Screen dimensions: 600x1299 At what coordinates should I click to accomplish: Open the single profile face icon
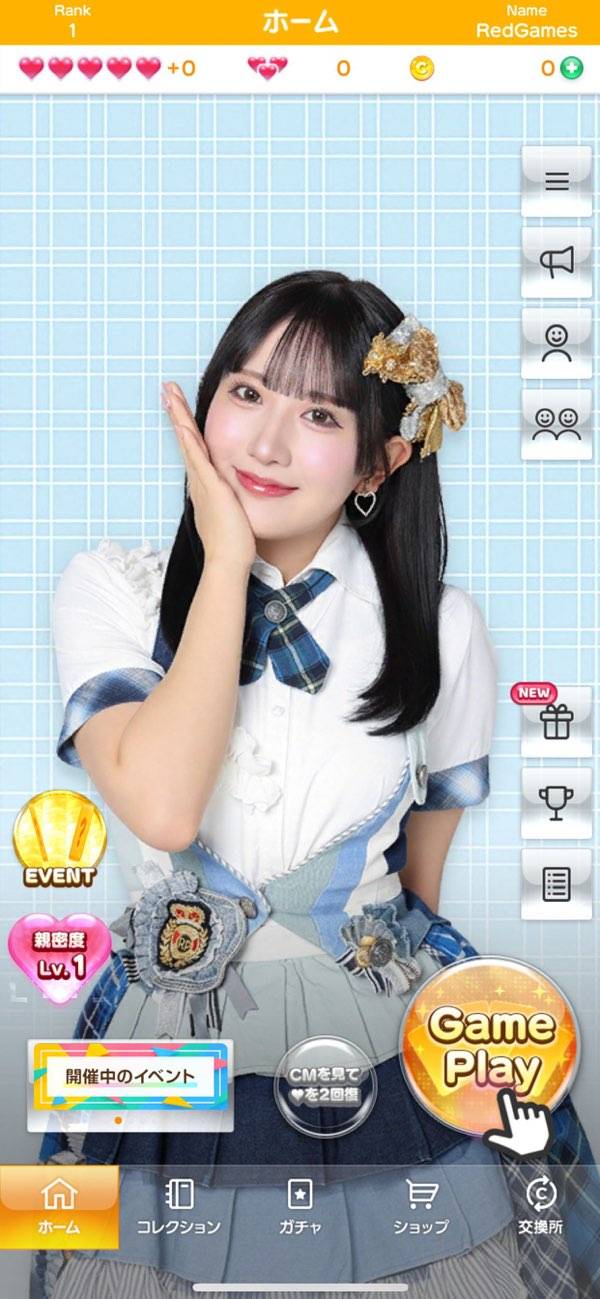pos(556,343)
